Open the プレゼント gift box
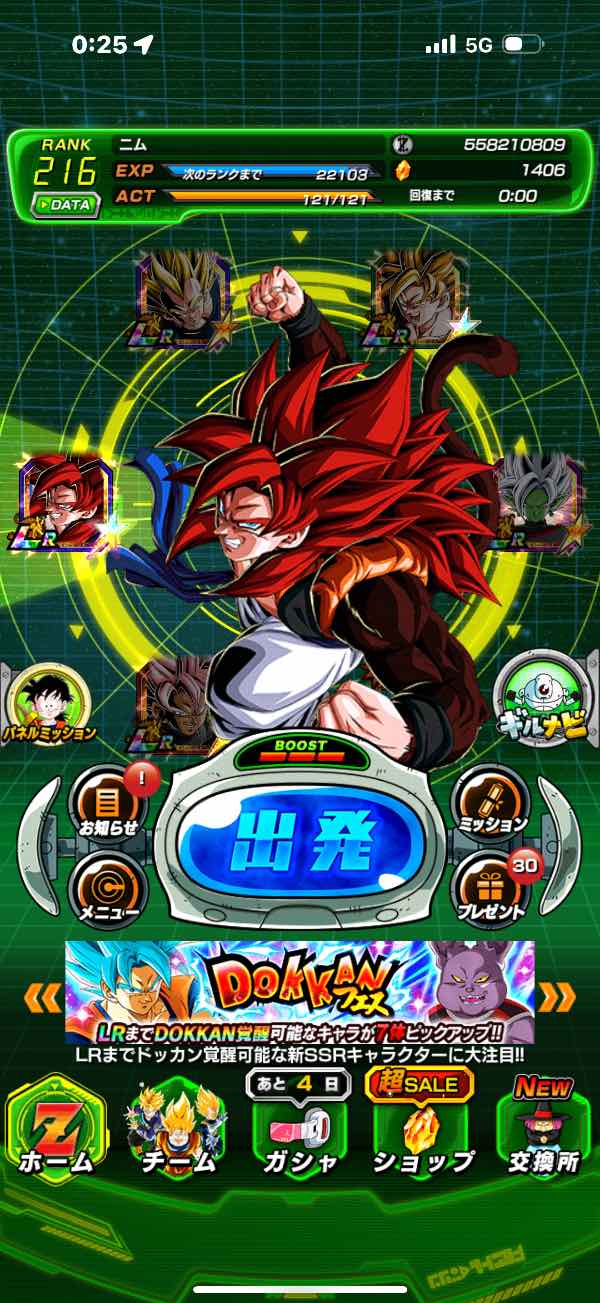This screenshot has width=600, height=1303. pos(490,886)
